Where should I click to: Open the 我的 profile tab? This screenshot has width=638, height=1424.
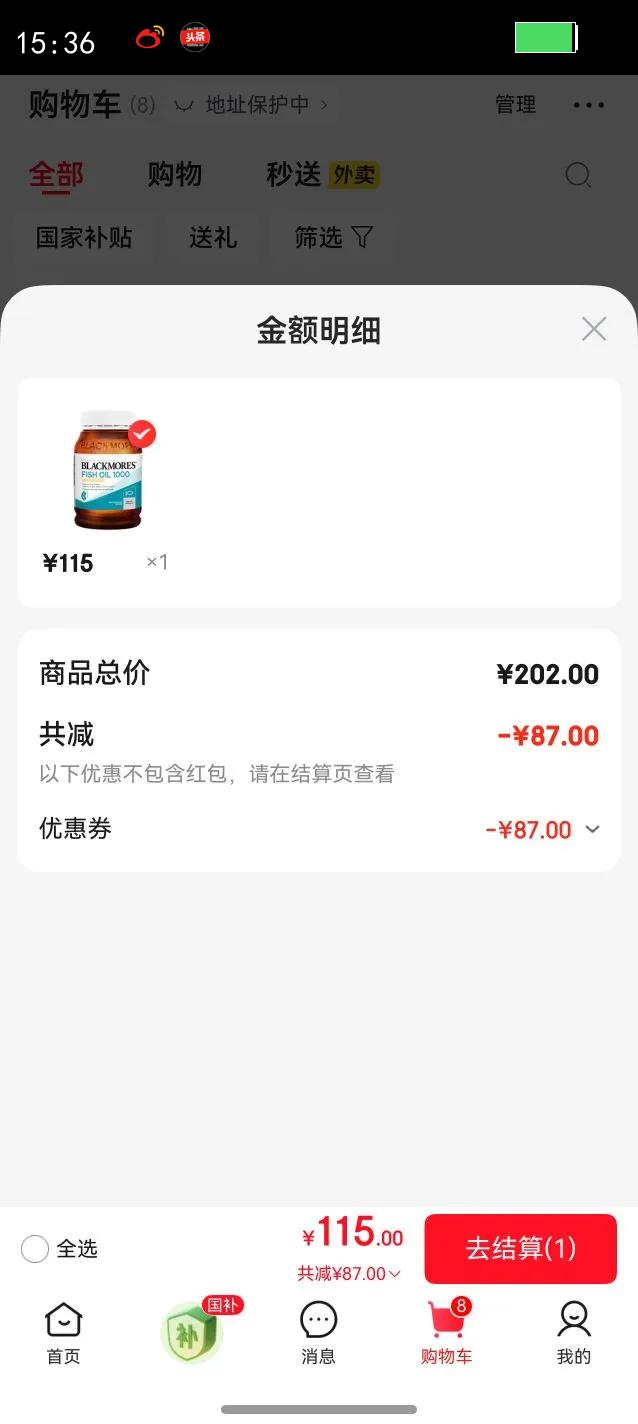[574, 1333]
